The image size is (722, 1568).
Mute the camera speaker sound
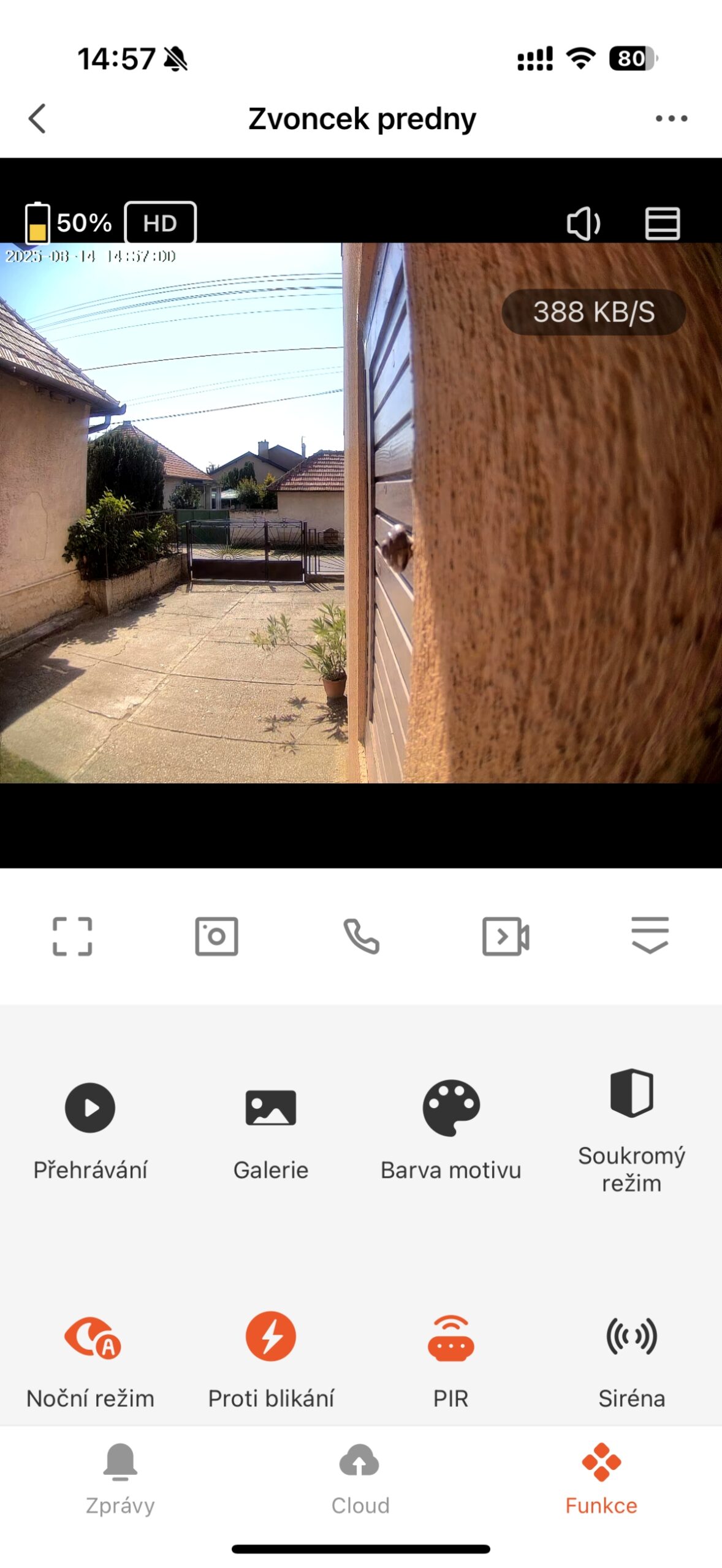click(x=583, y=223)
